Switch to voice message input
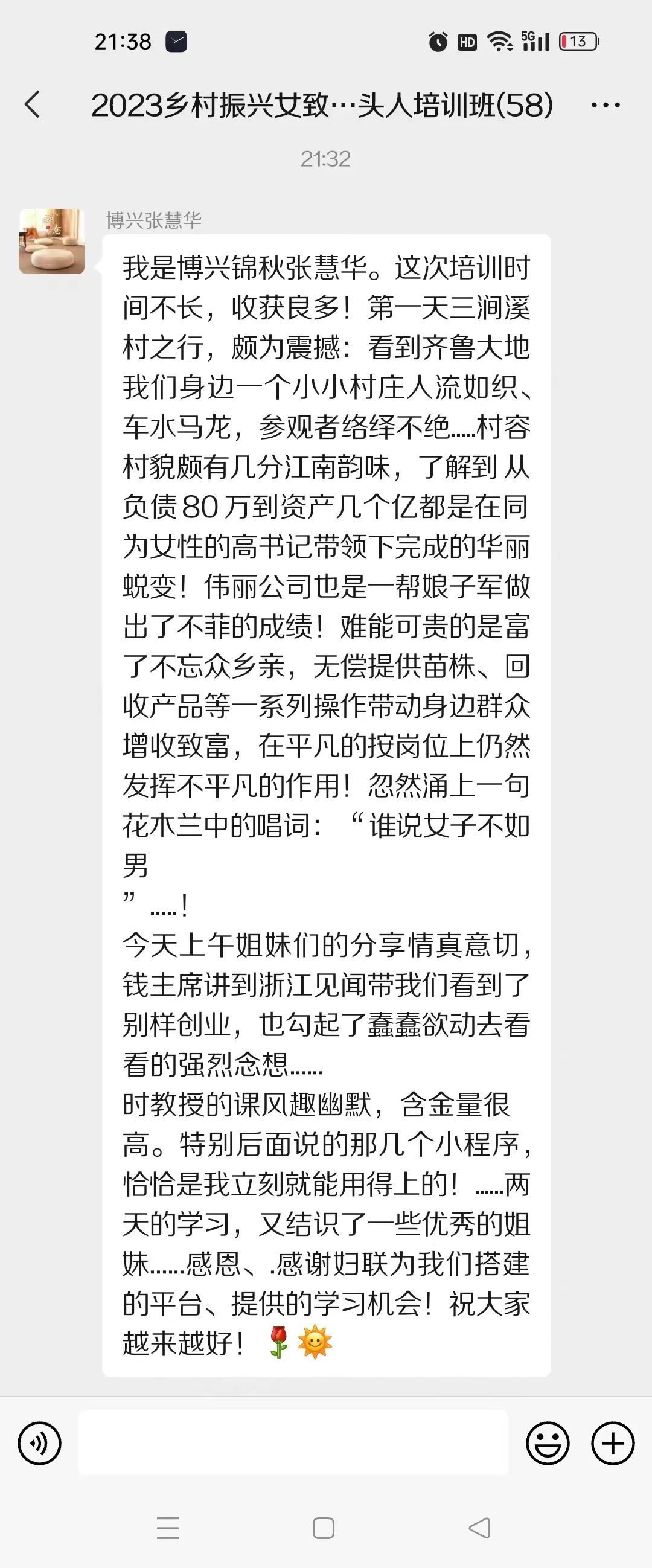652x1568 pixels. click(x=40, y=1442)
